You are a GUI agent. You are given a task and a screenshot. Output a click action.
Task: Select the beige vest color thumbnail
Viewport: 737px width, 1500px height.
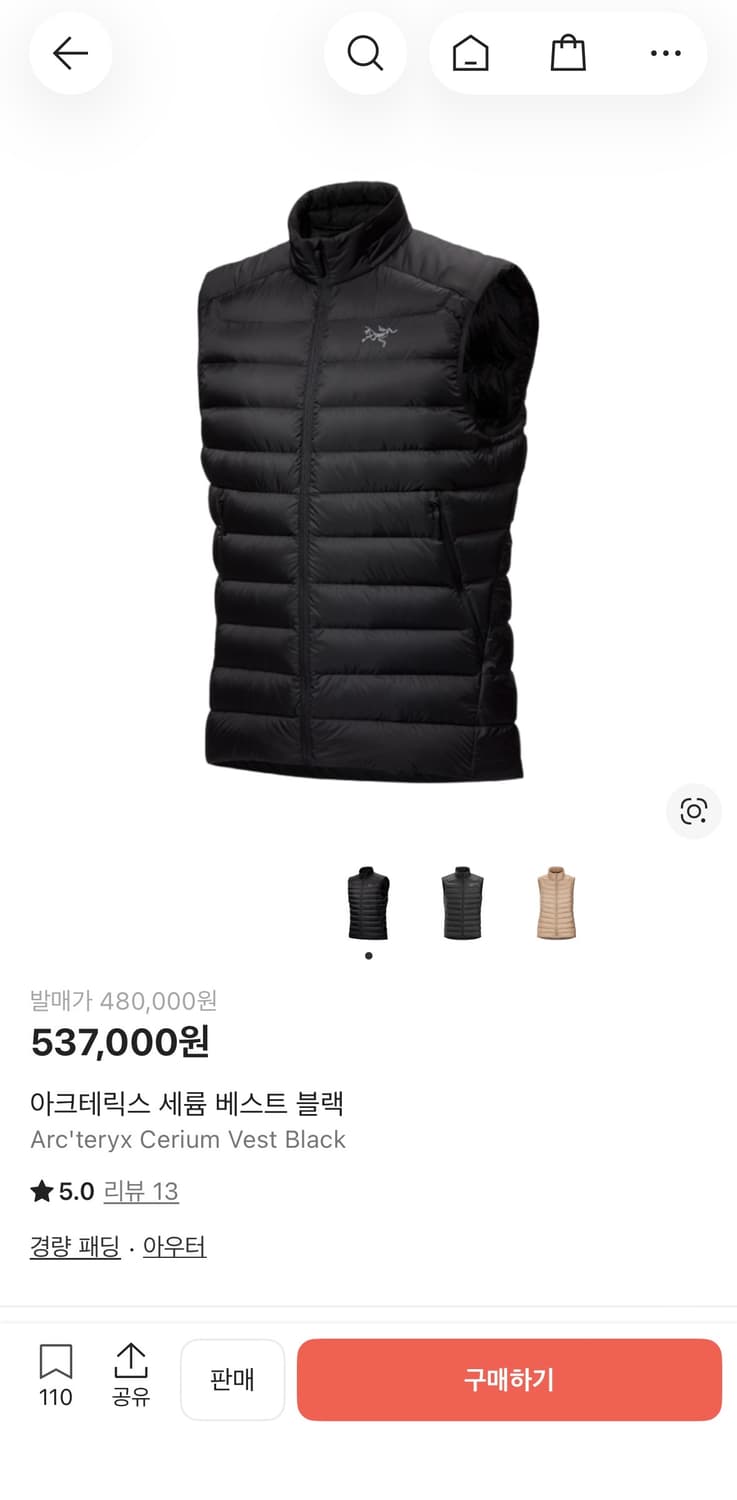click(x=552, y=903)
